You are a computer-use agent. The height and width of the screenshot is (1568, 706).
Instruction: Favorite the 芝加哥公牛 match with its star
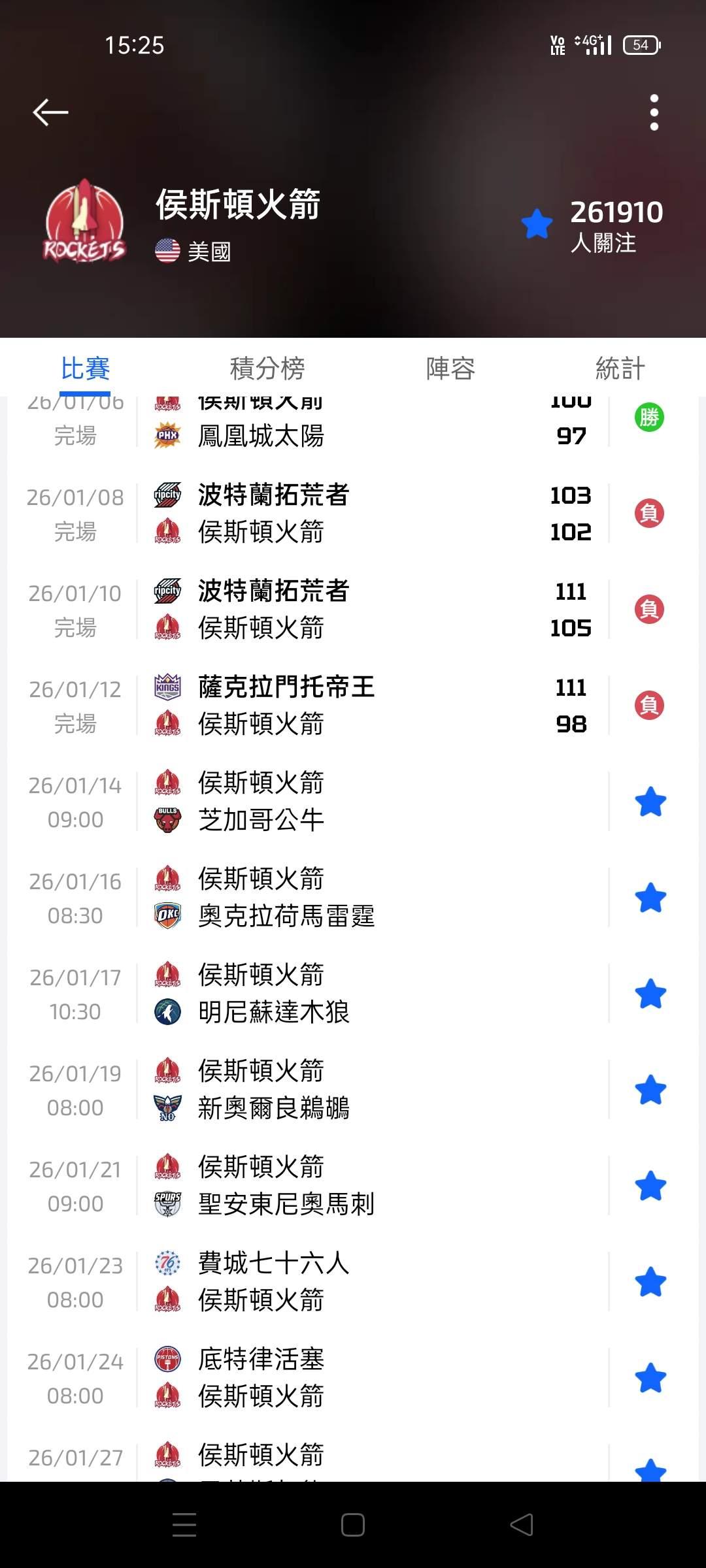(x=650, y=802)
